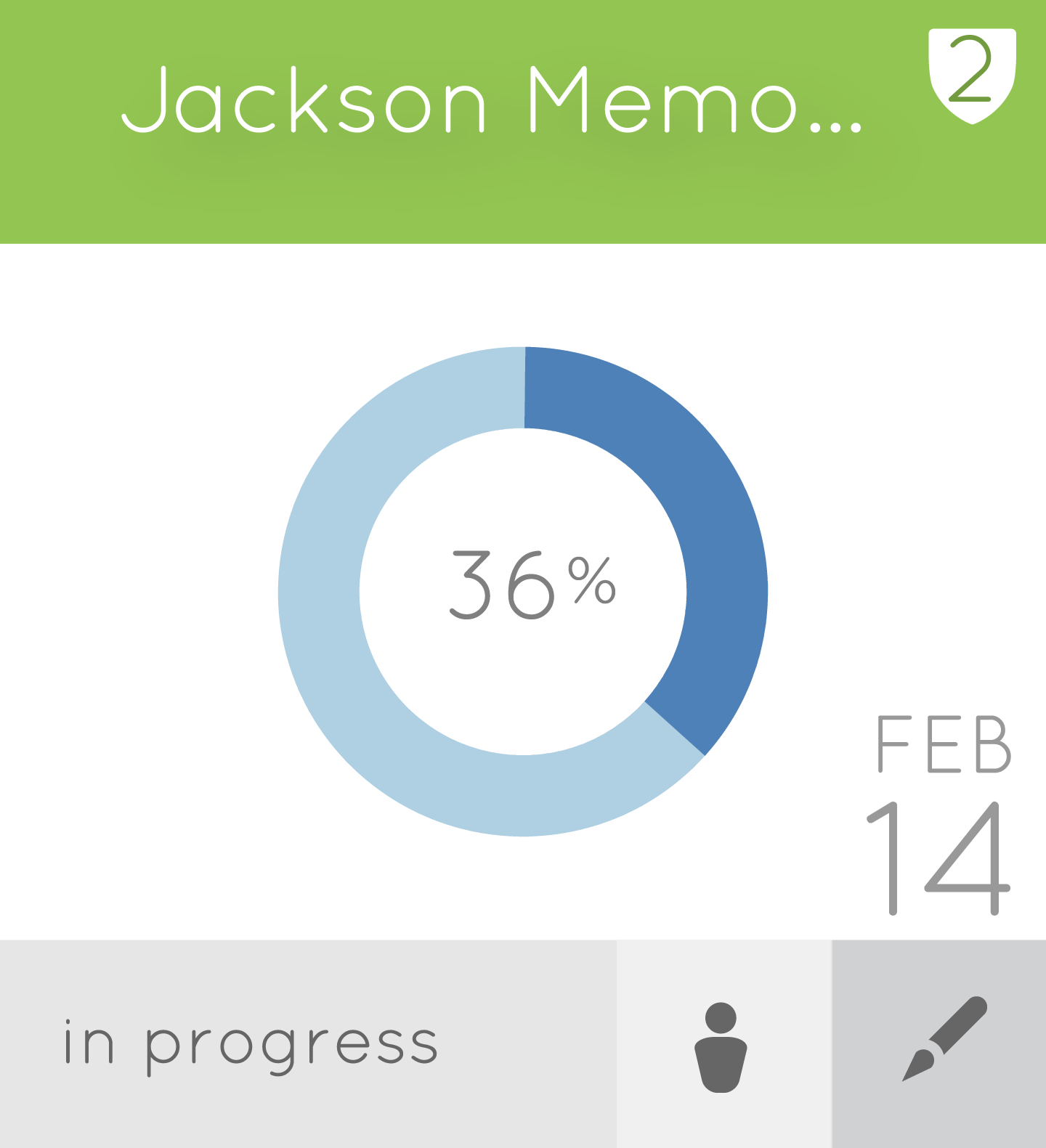This screenshot has width=1046, height=1148.
Task: Open the Jackson Memo card header
Action: tap(491, 102)
